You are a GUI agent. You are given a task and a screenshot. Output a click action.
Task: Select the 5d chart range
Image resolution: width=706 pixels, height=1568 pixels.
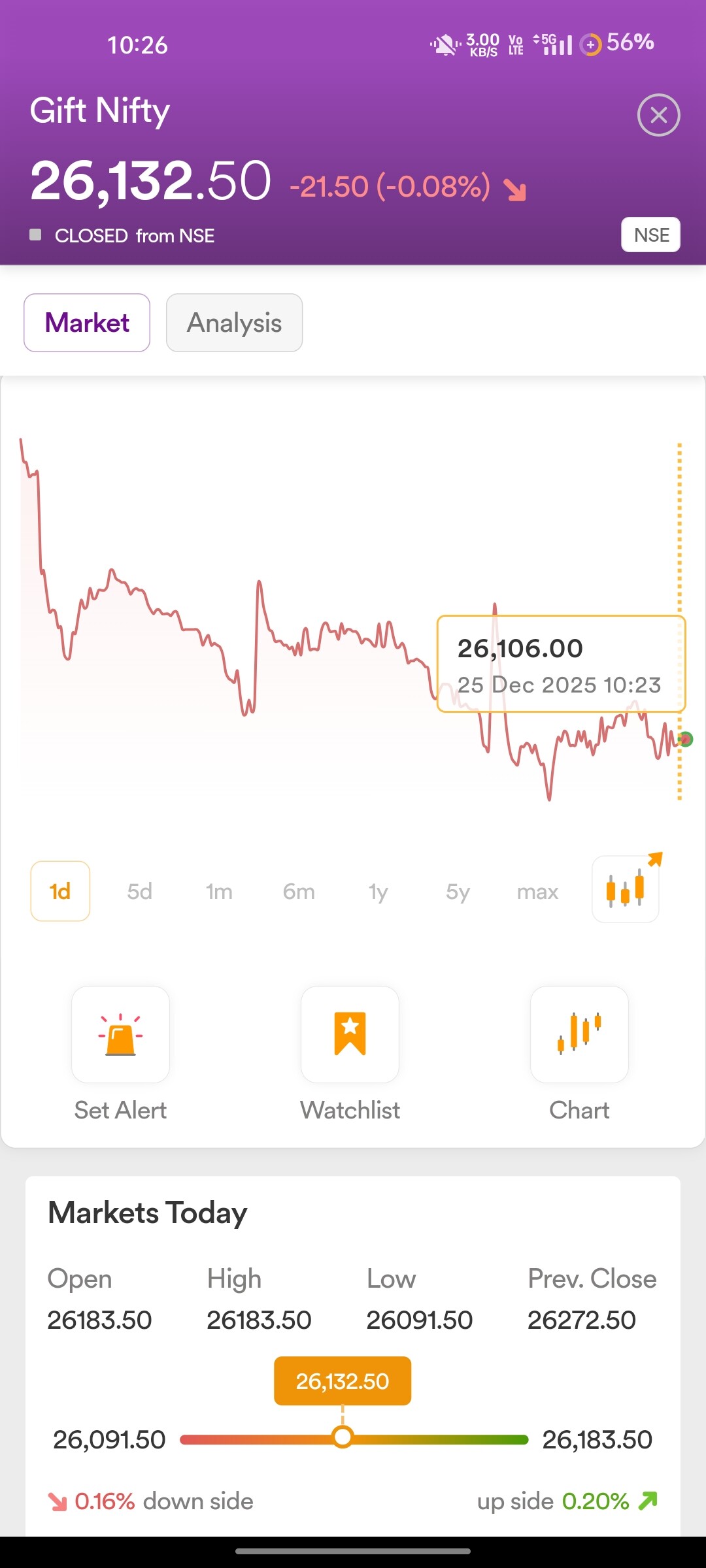(139, 891)
